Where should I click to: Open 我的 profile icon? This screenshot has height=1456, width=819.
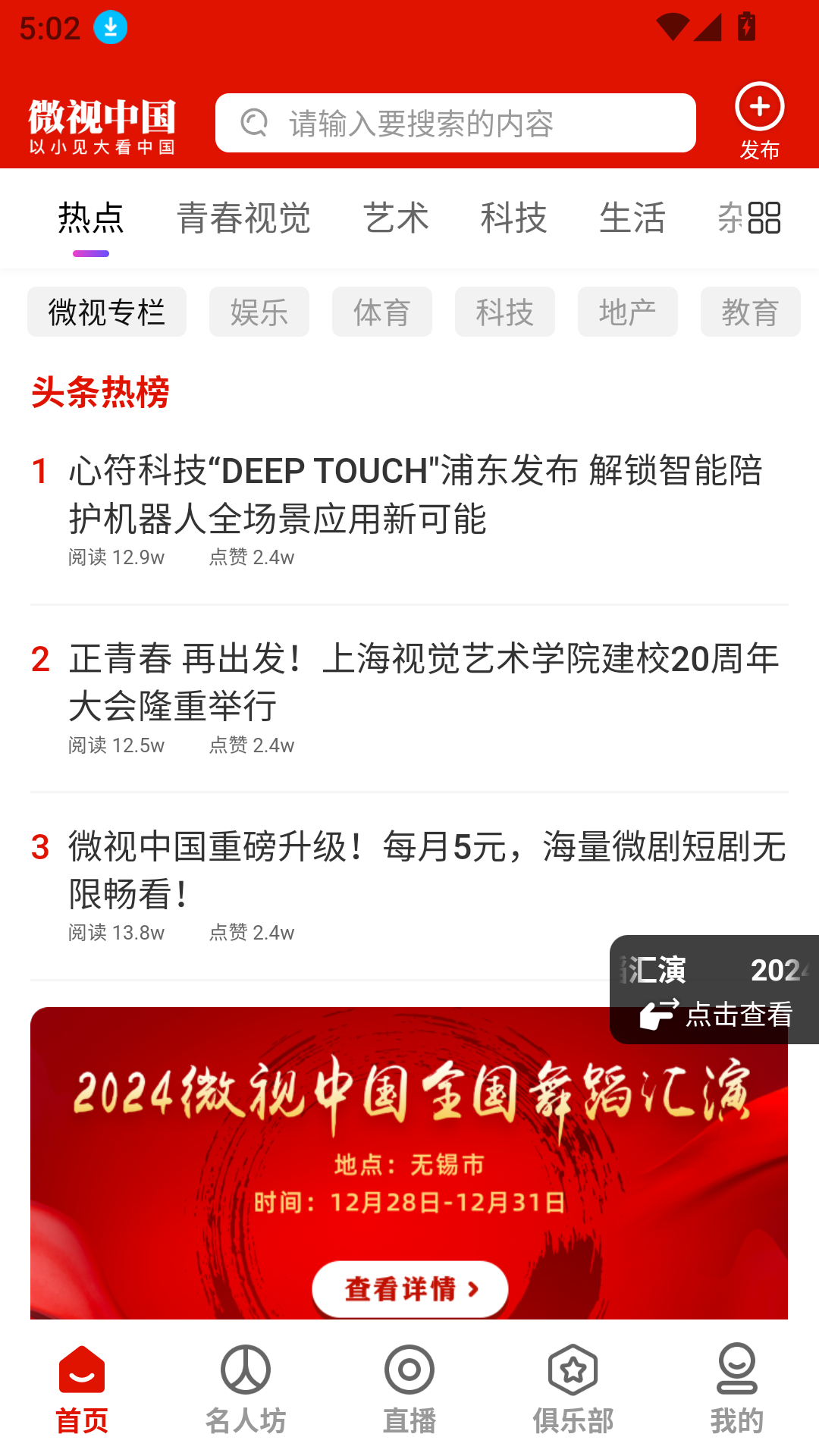(x=736, y=1370)
